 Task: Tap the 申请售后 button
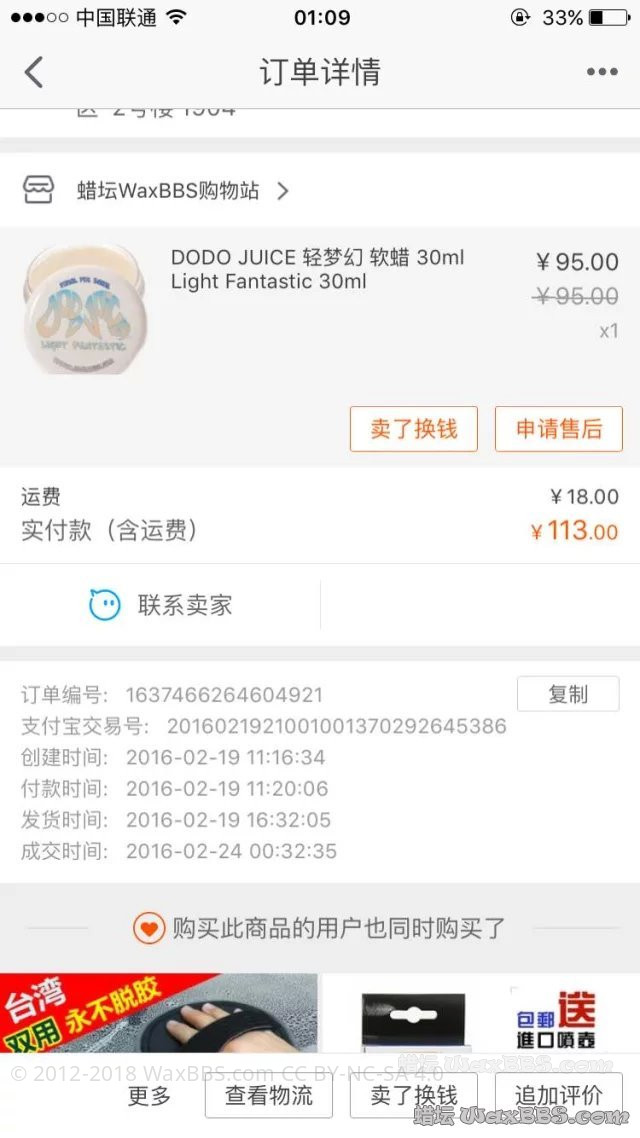[x=558, y=429]
